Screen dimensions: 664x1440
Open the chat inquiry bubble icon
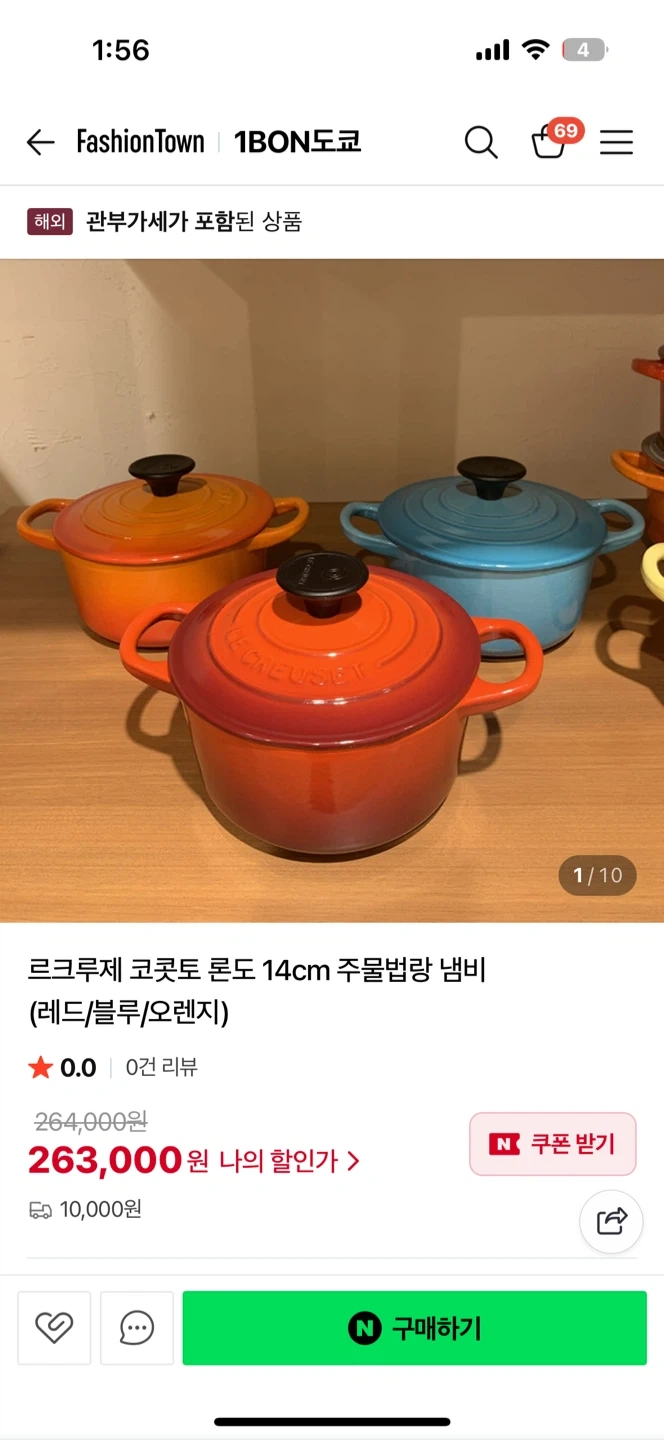coord(137,1327)
